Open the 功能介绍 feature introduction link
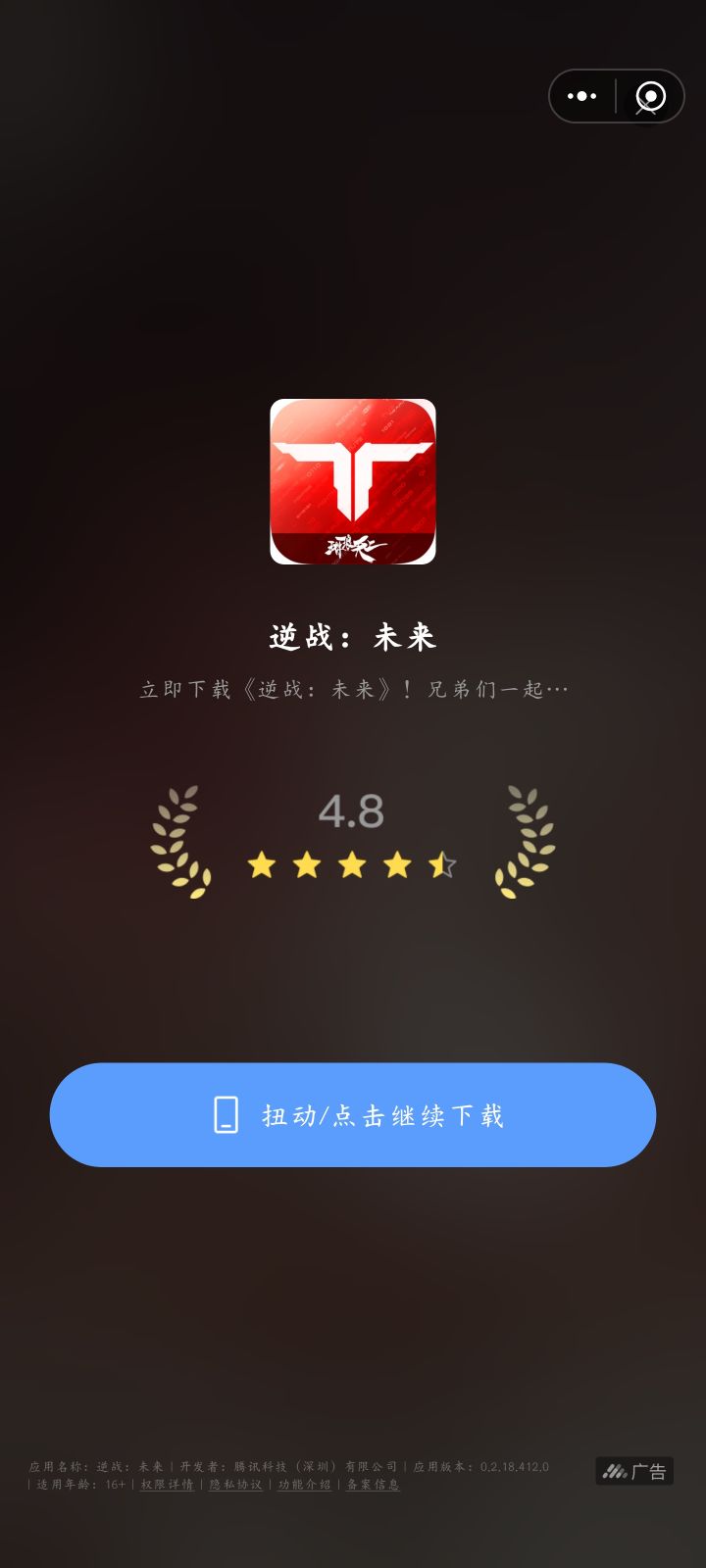The height and width of the screenshot is (1568, 706). (x=304, y=1486)
